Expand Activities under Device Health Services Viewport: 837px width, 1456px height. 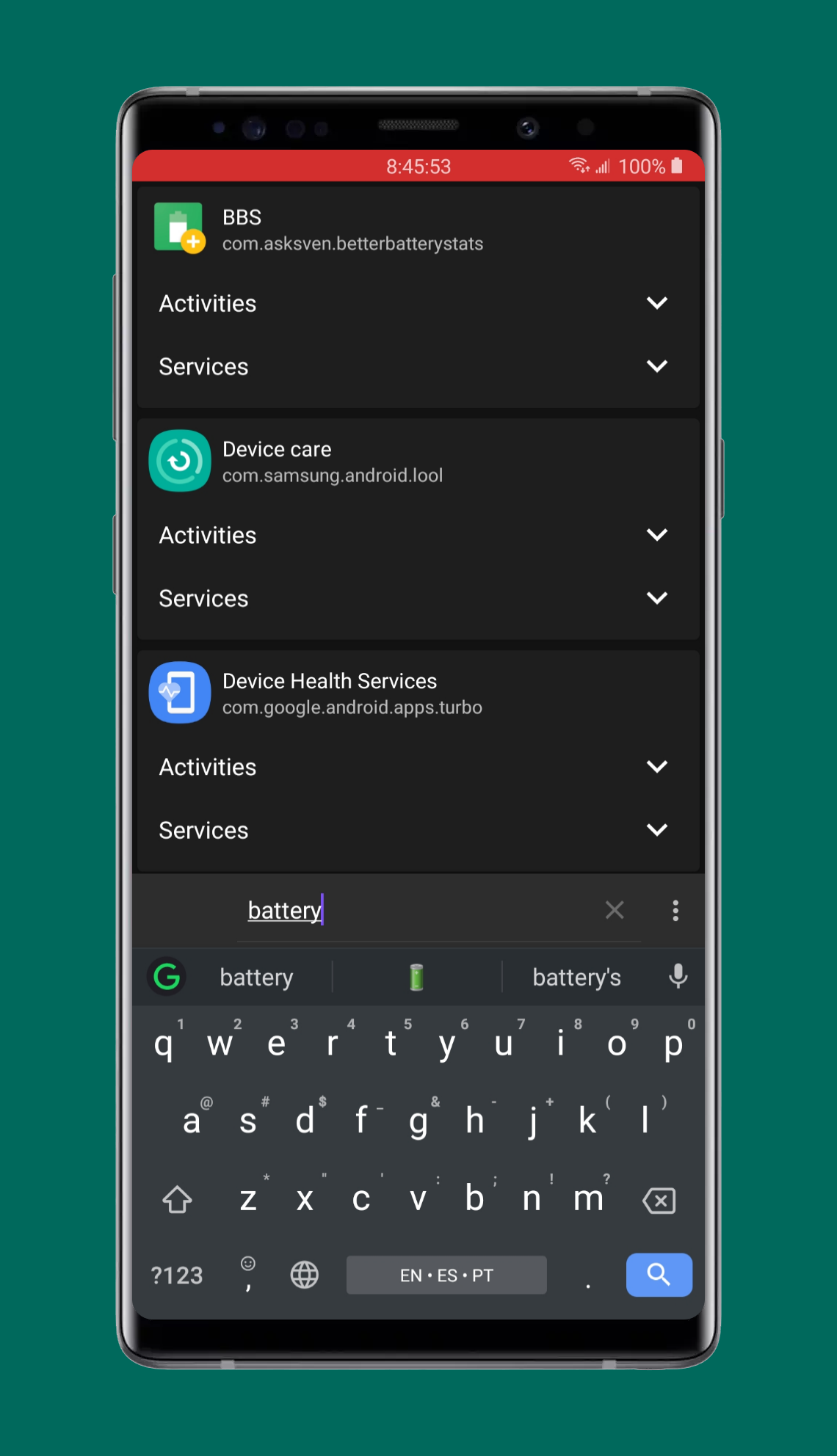[418, 767]
